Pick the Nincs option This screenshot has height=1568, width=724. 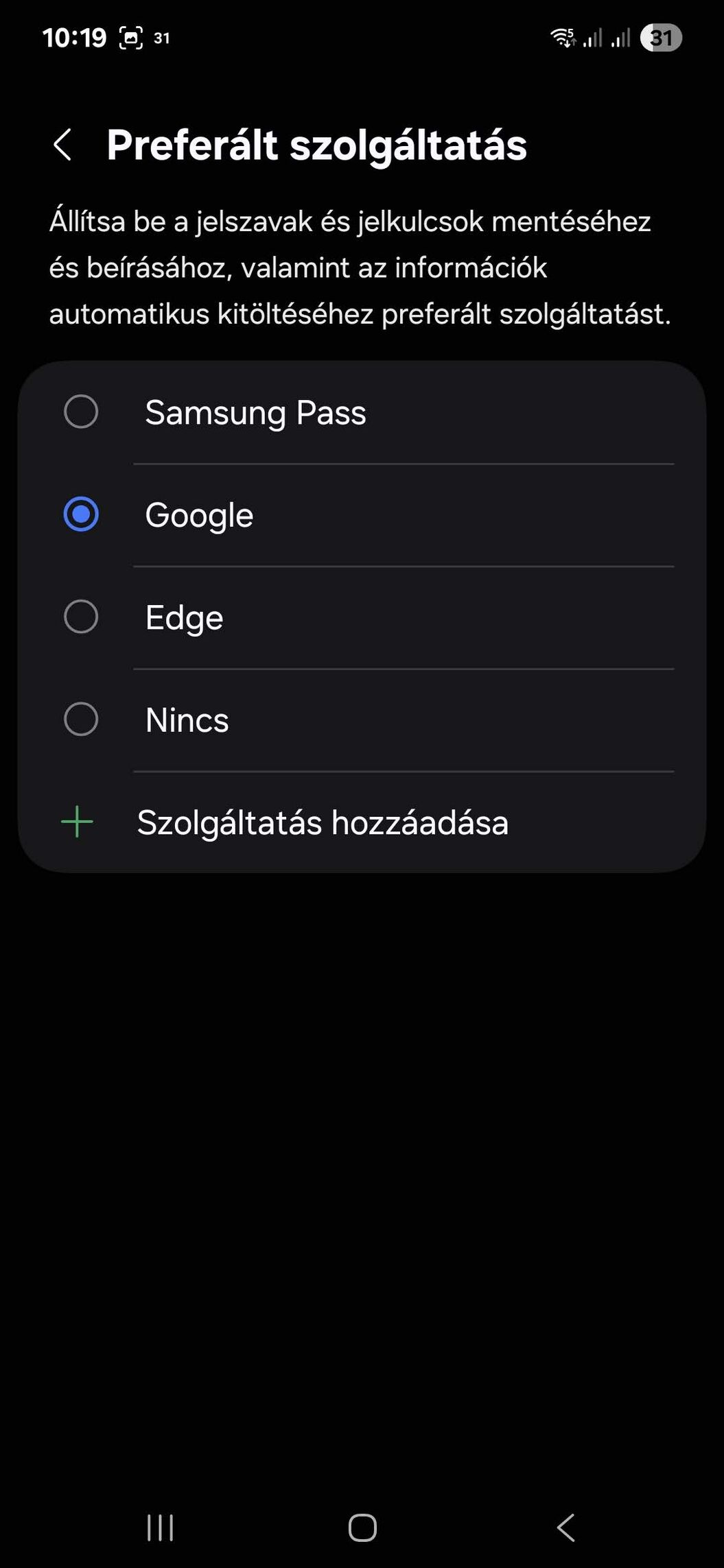click(x=362, y=720)
